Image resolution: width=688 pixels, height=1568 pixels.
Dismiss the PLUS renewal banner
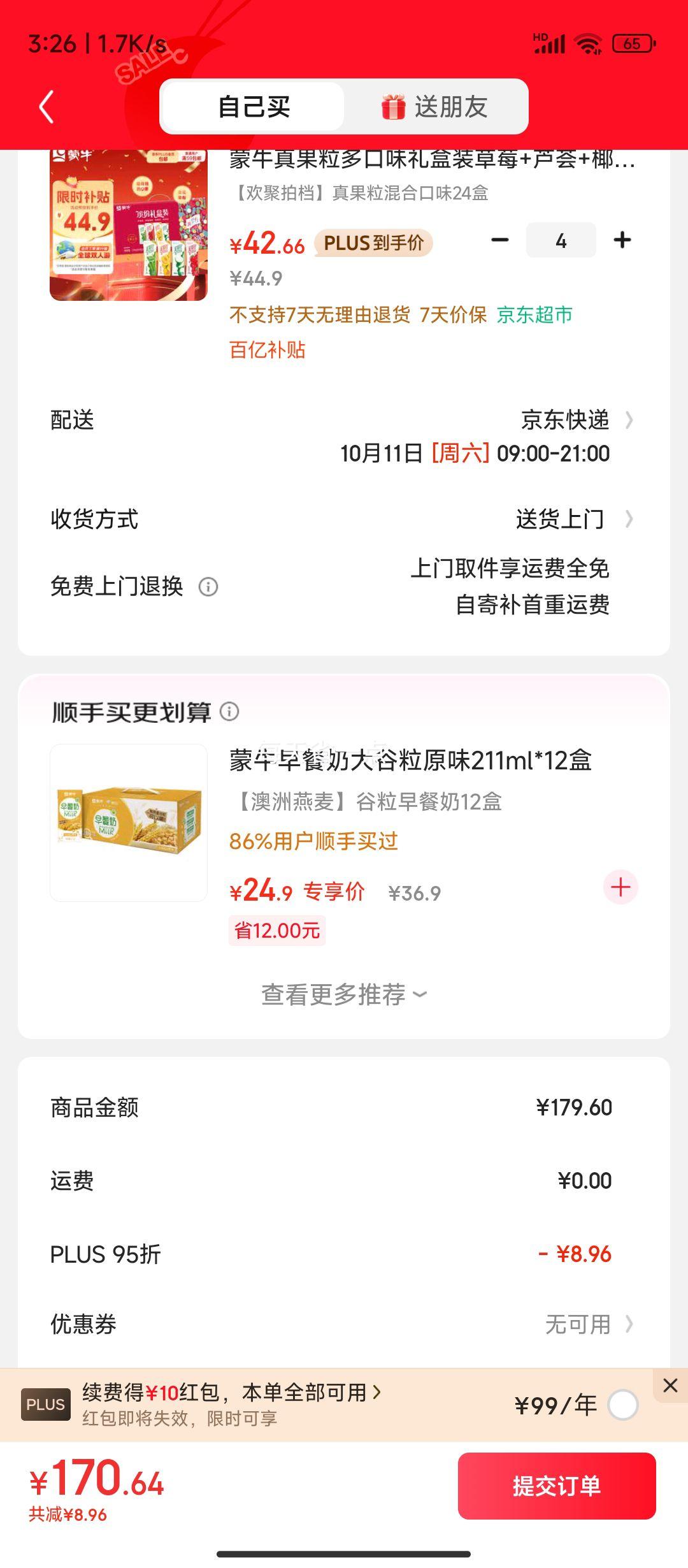pos(670,1385)
